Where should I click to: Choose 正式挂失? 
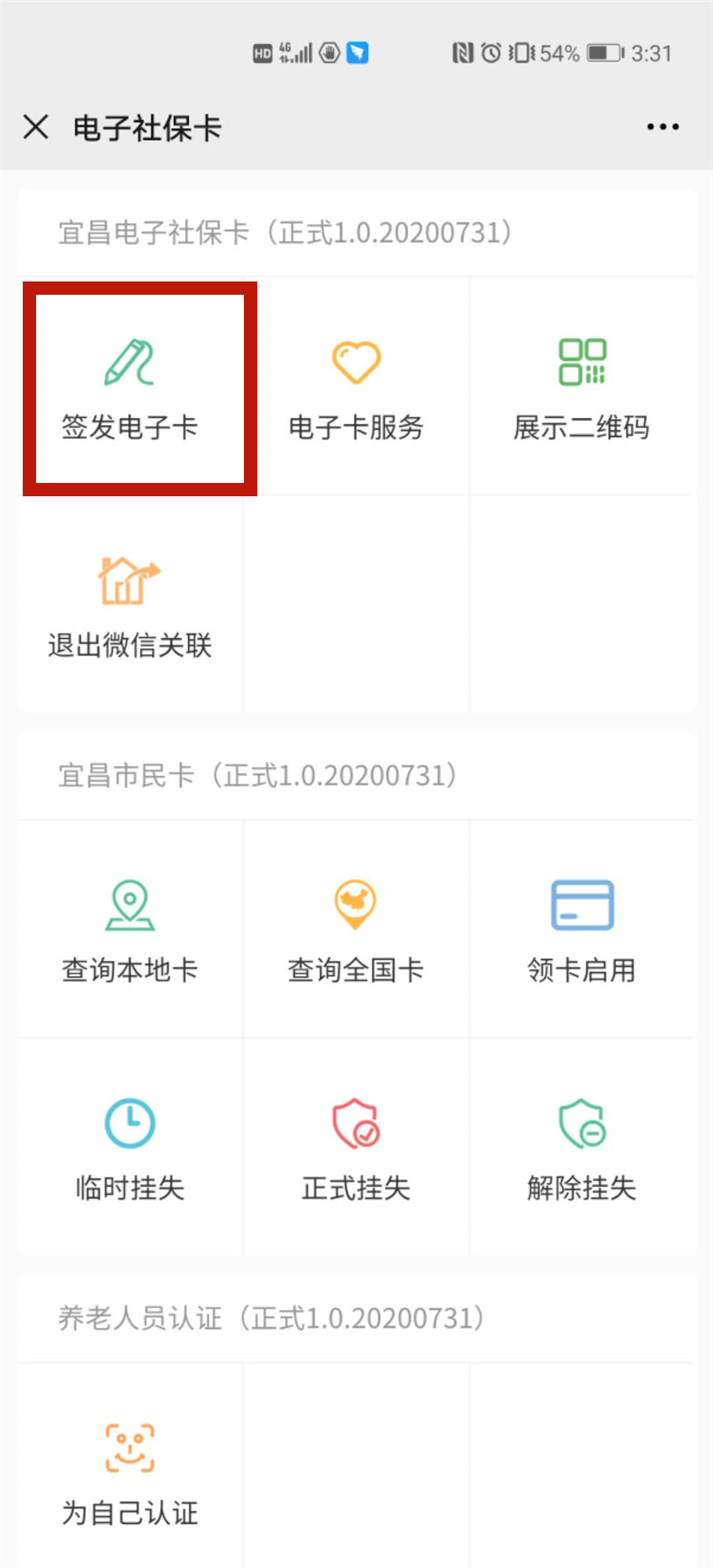[356, 1149]
